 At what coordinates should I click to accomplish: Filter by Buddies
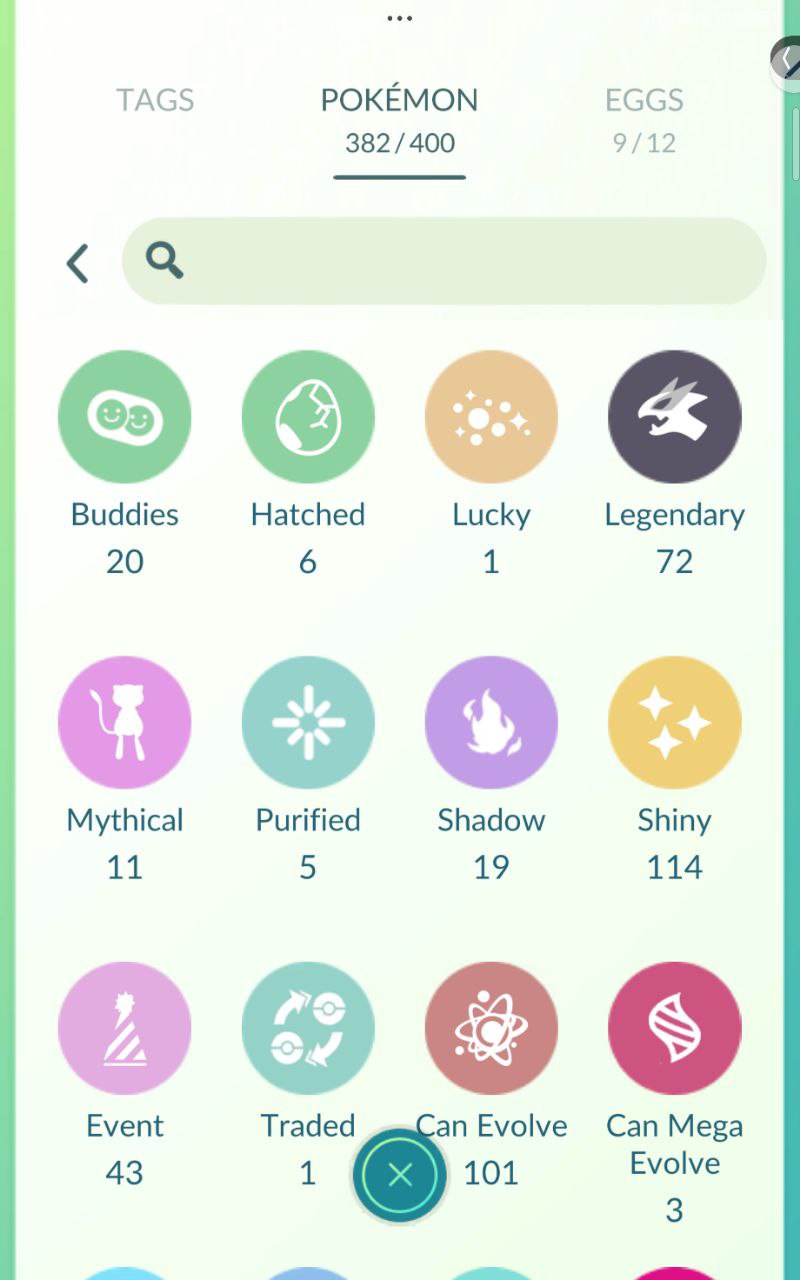coord(125,417)
